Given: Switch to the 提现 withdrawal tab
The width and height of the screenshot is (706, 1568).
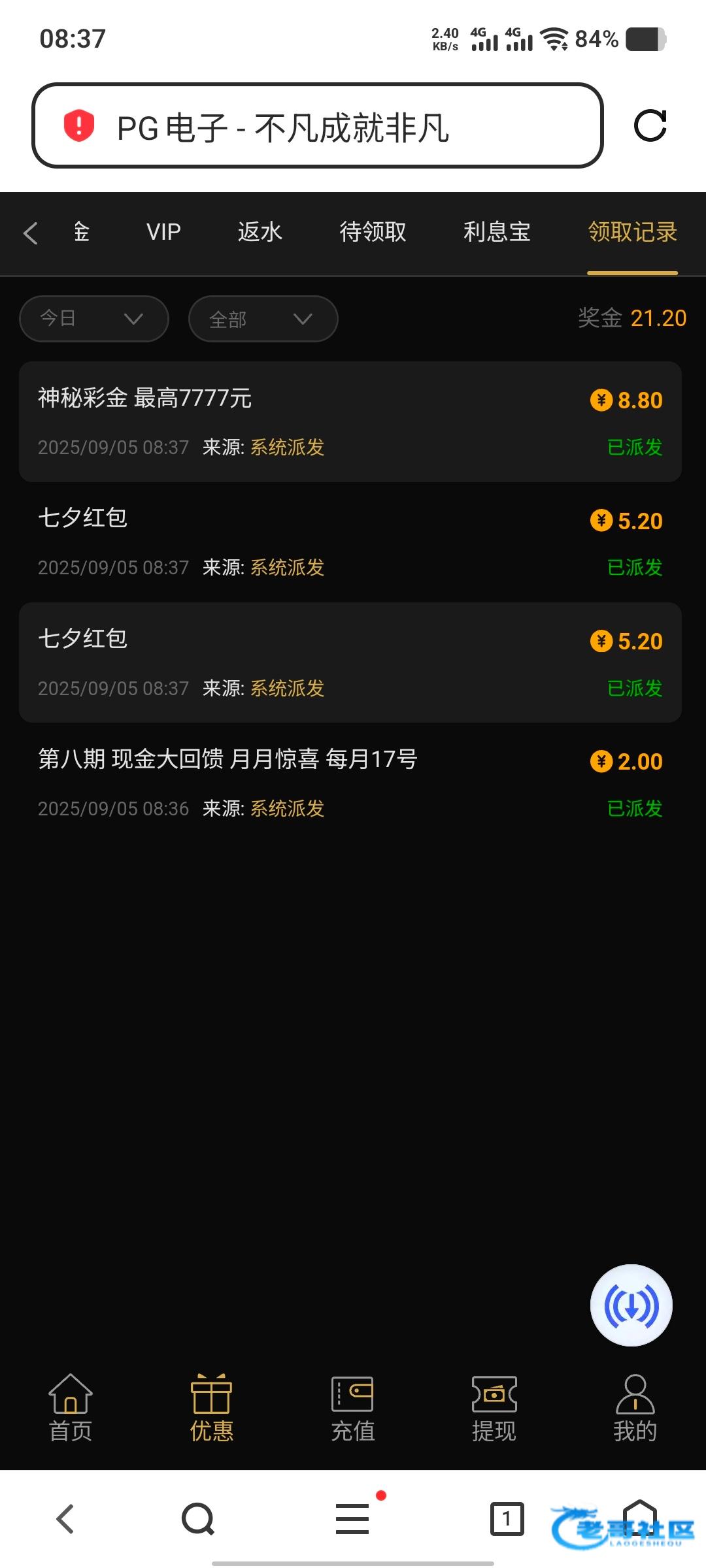Looking at the screenshot, I should tap(494, 1408).
